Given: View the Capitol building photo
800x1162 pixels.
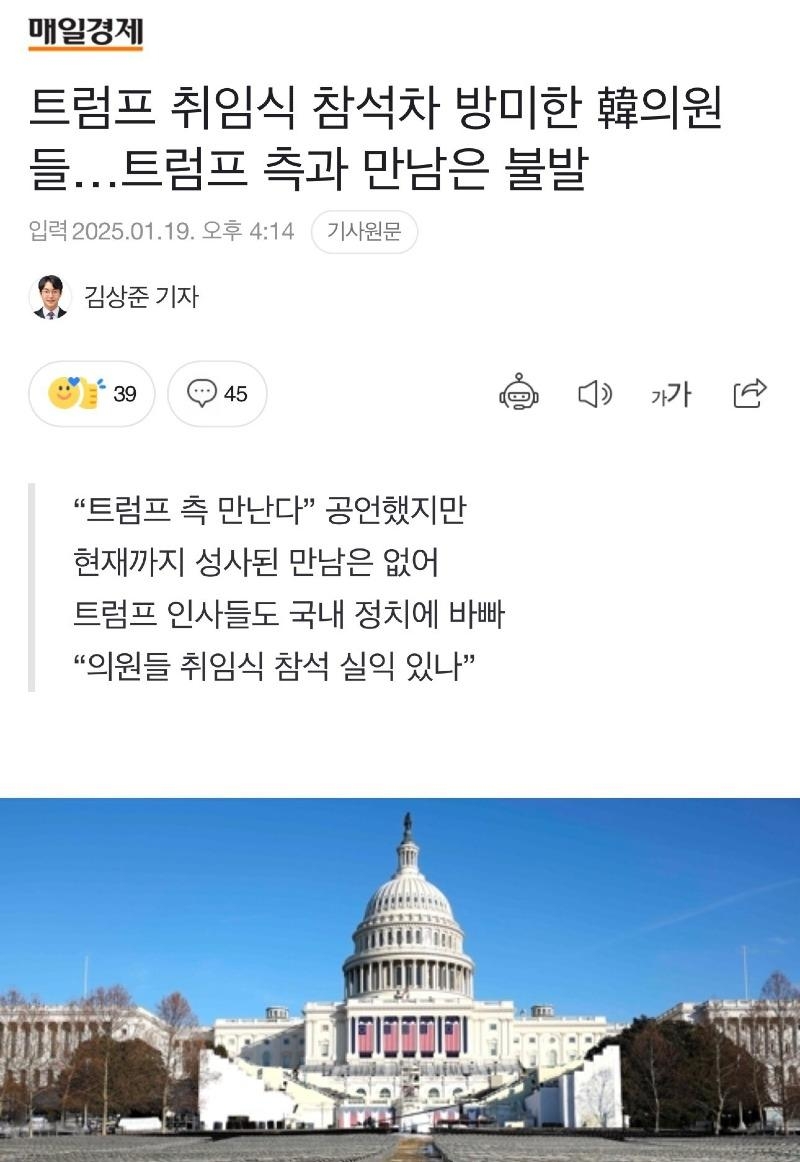Looking at the screenshot, I should click(x=400, y=978).
